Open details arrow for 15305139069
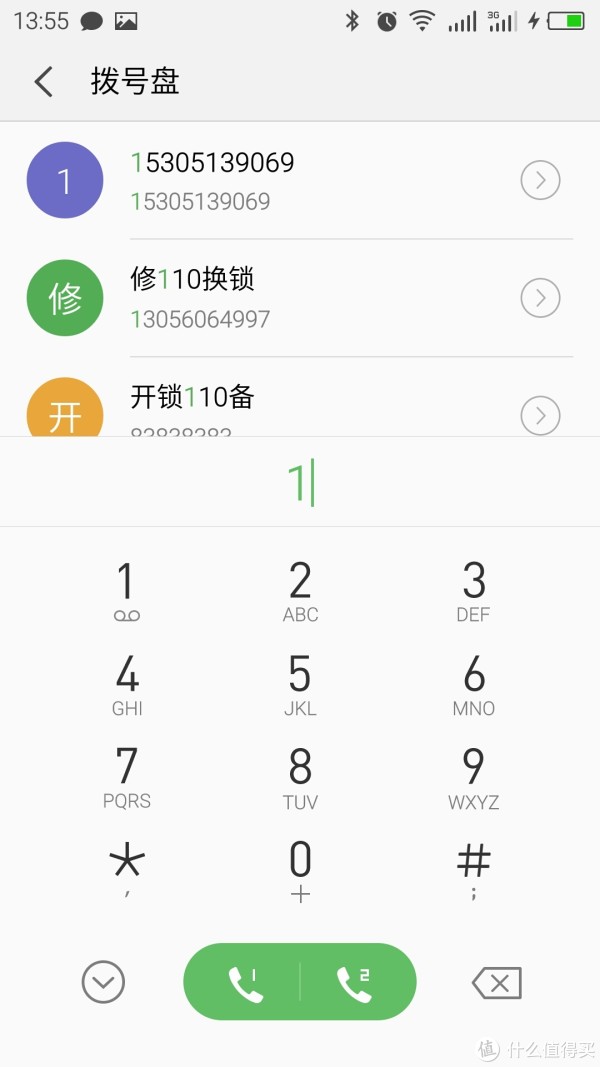Viewport: 600px width, 1067px height. [540, 180]
